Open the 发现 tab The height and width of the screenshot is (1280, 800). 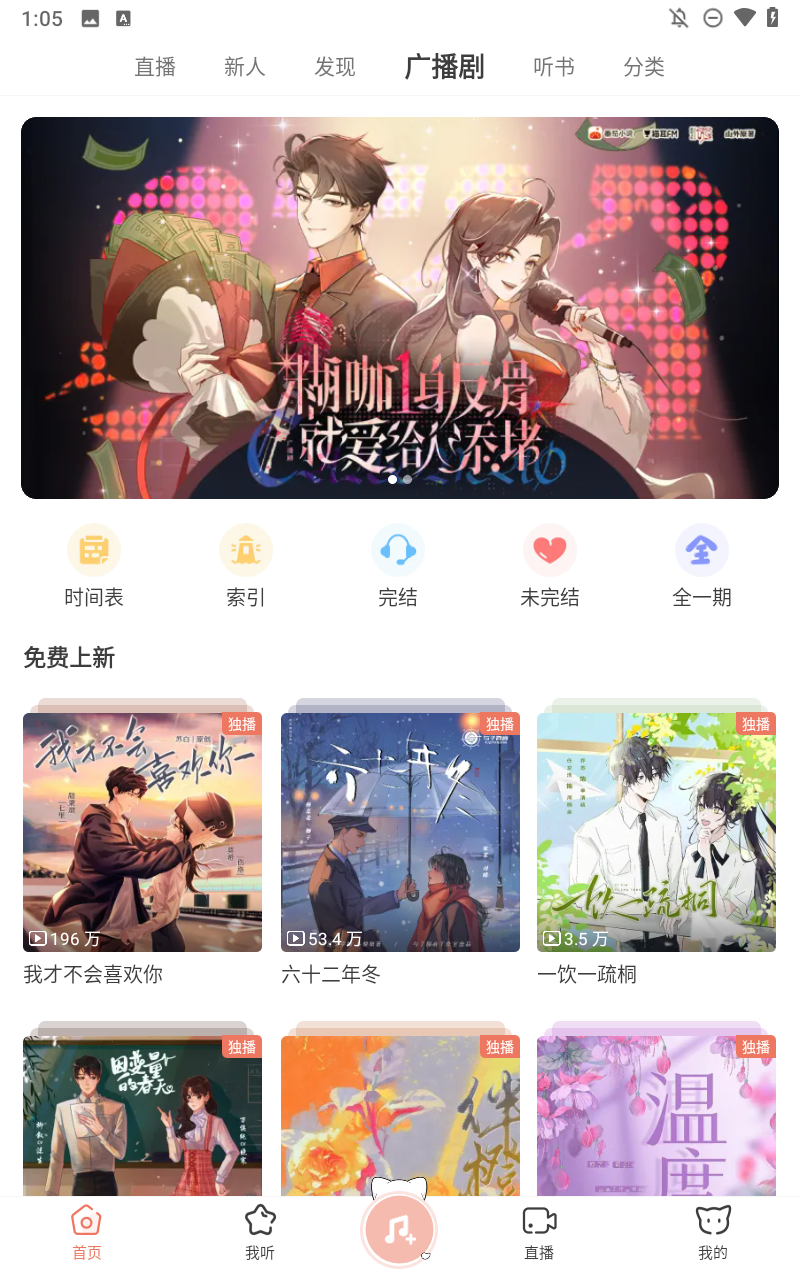tap(335, 67)
